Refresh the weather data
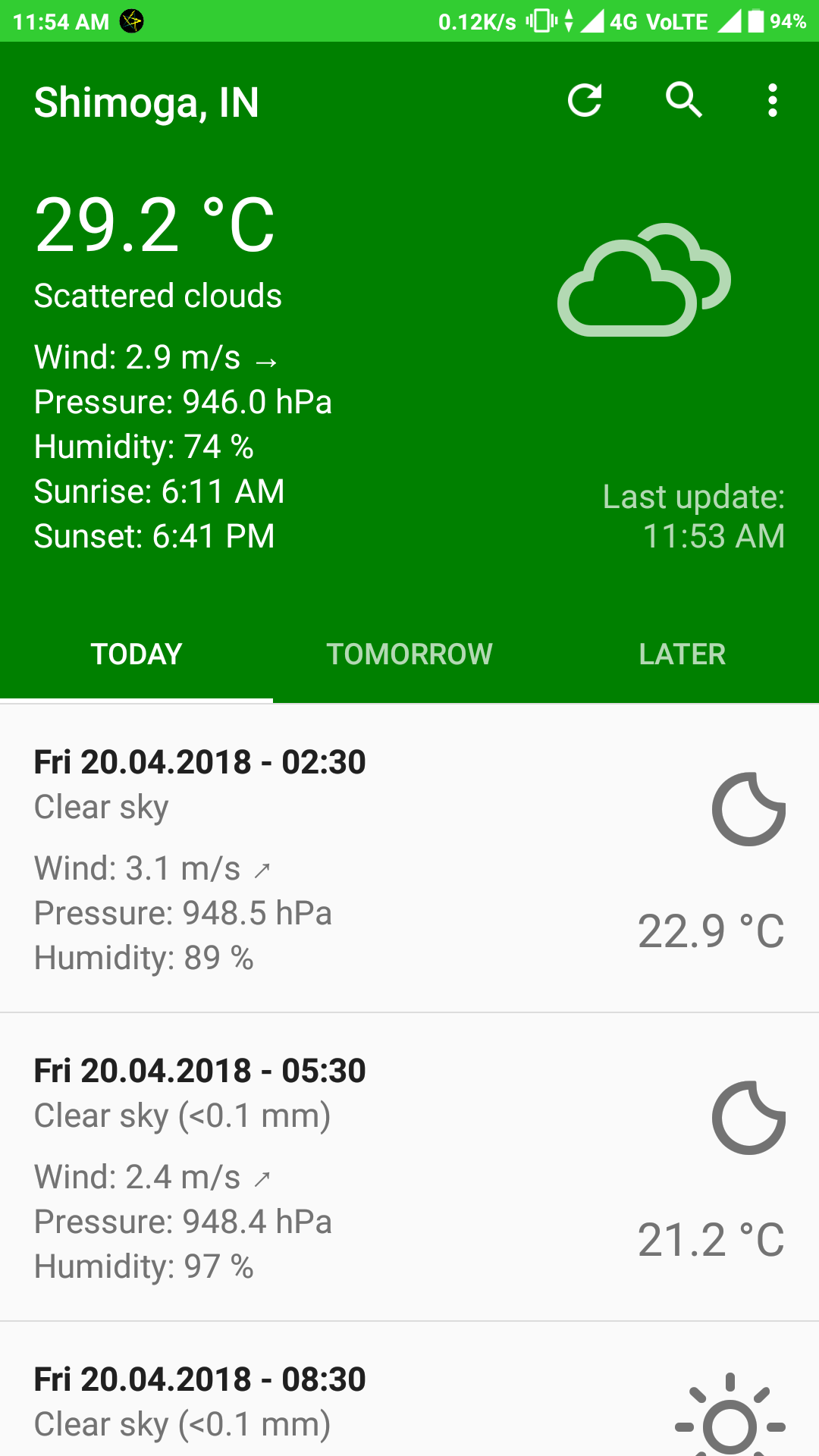 (x=585, y=101)
